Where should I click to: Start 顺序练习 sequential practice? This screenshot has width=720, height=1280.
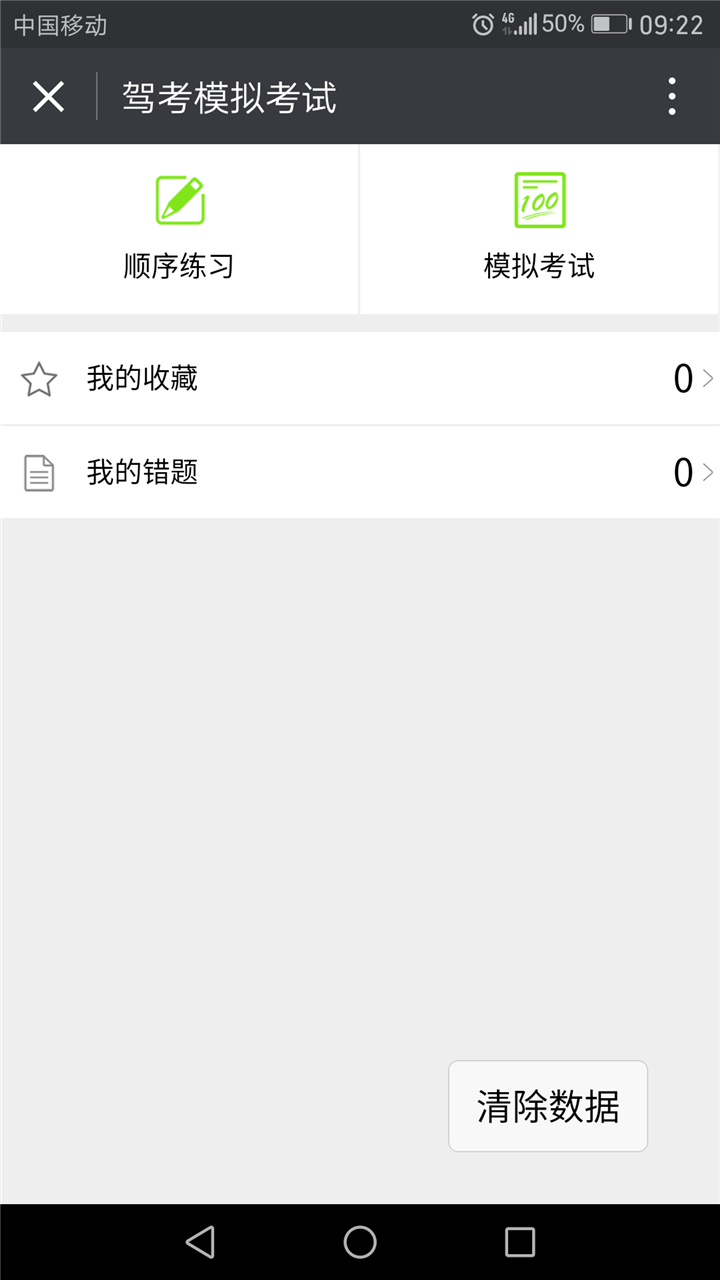180,228
